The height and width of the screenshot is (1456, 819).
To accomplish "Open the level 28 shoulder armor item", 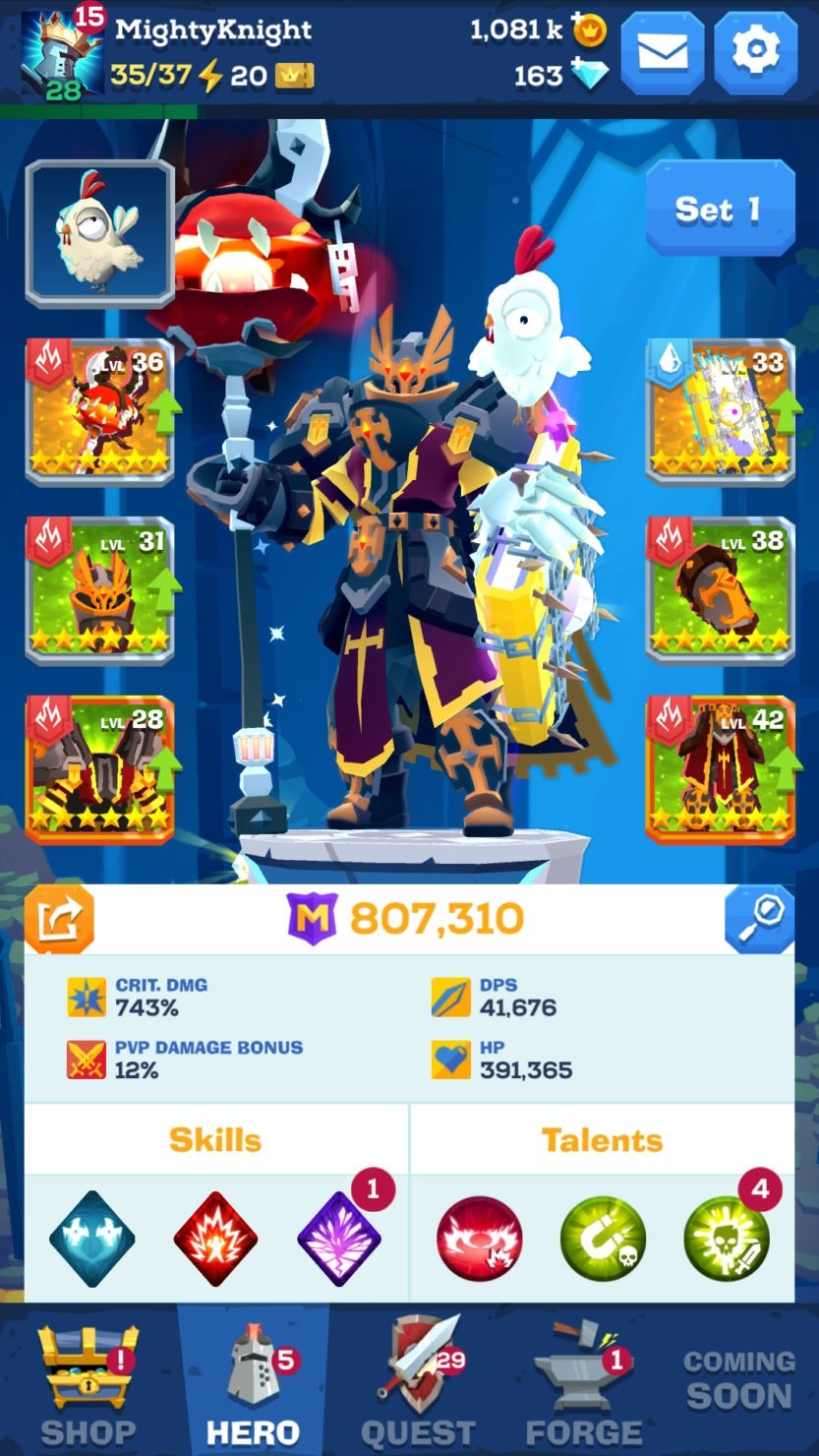I will [100, 769].
